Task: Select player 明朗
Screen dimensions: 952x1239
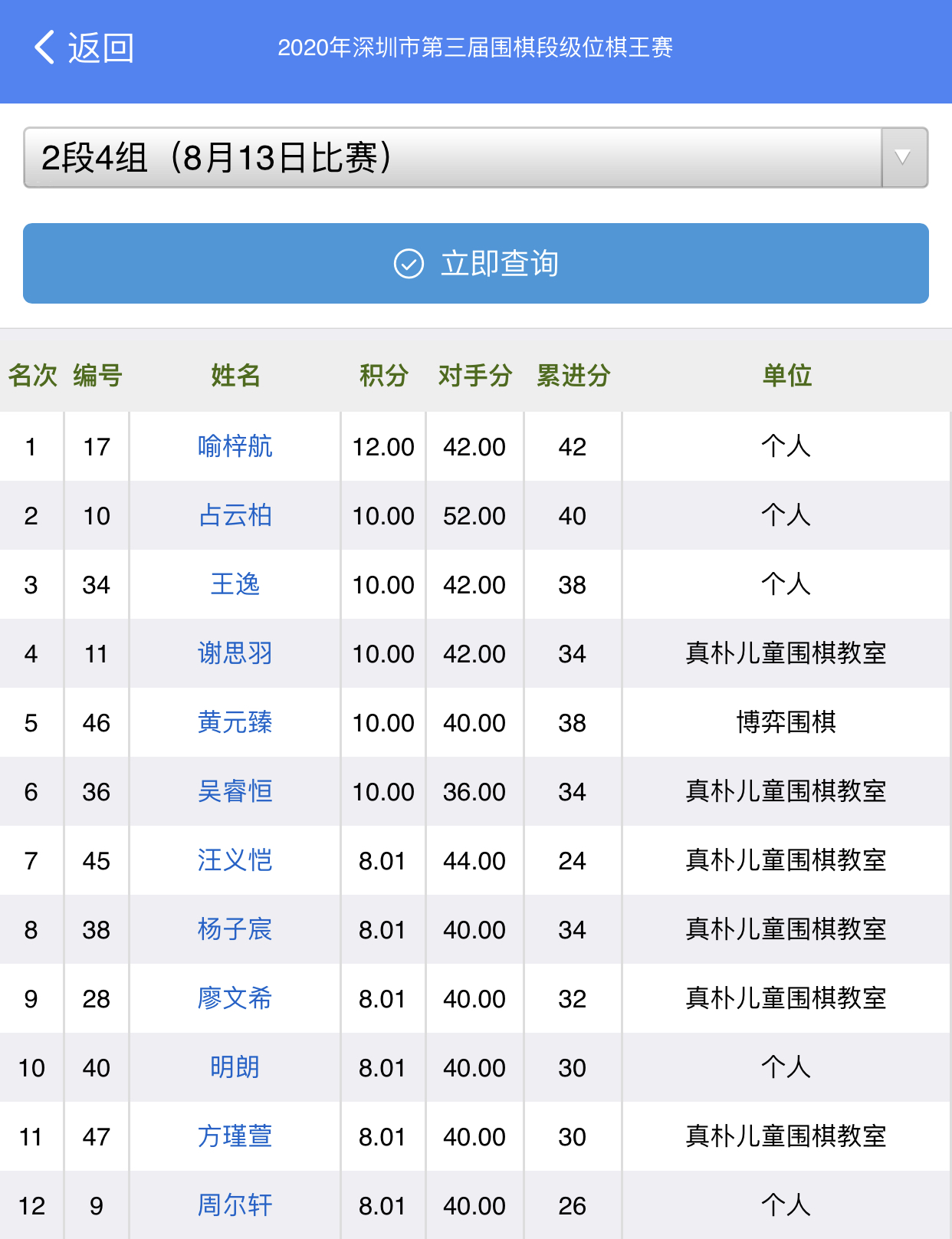Action: coord(235,1067)
